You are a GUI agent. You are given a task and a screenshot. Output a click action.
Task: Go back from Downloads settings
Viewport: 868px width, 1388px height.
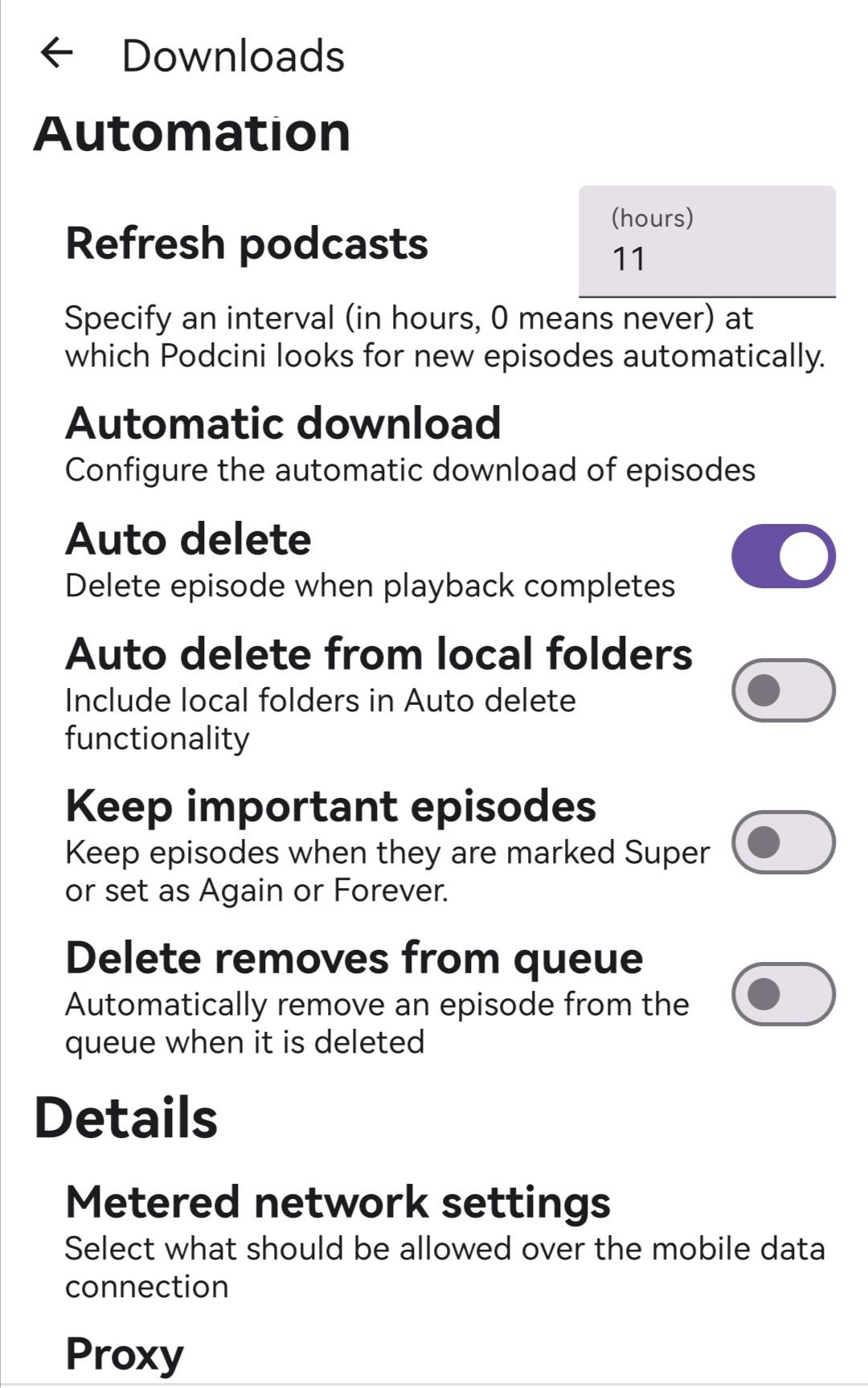(56, 54)
